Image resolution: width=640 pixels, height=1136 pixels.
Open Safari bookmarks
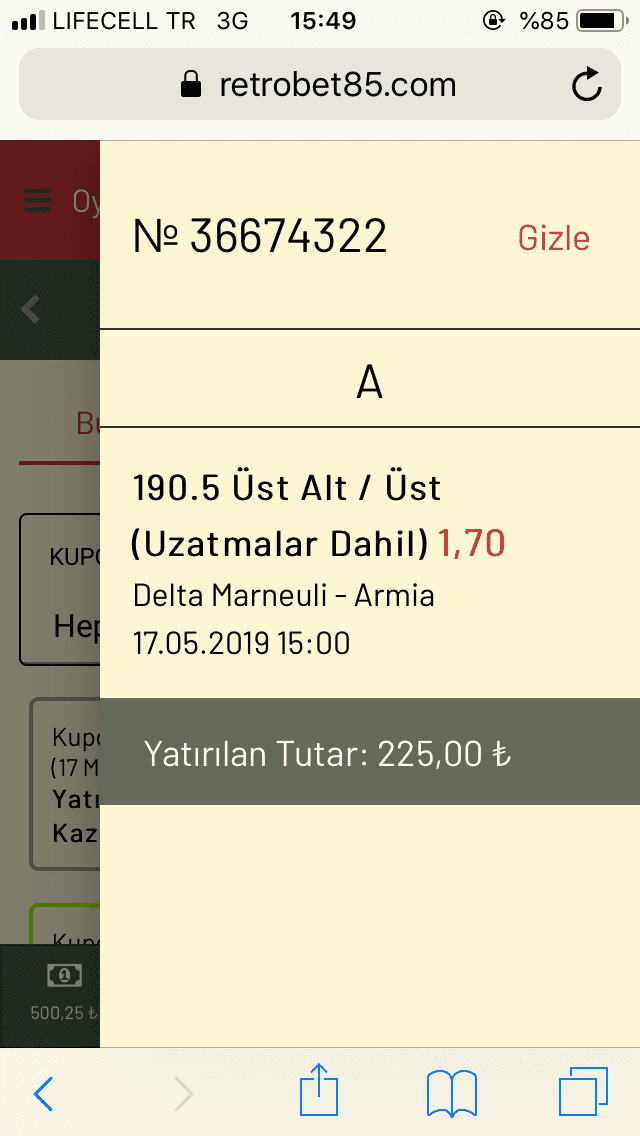tap(452, 1093)
